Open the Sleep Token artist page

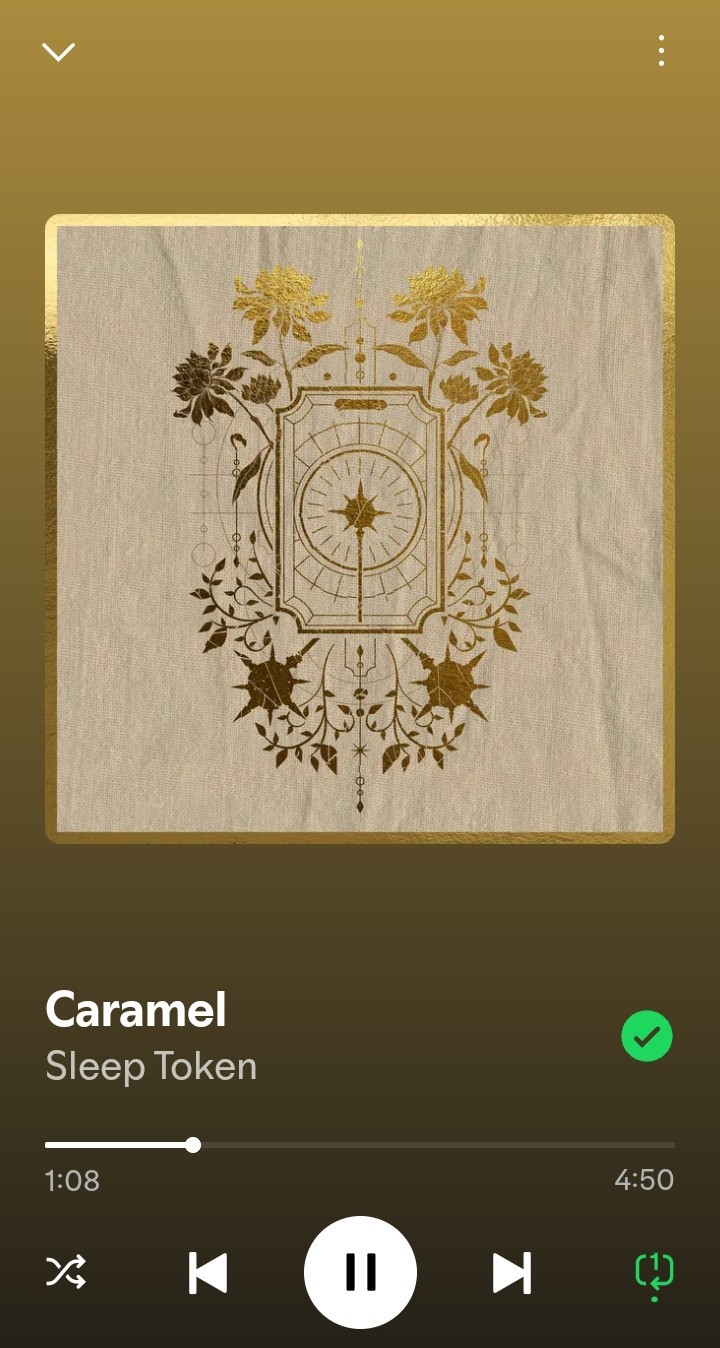(x=151, y=1066)
